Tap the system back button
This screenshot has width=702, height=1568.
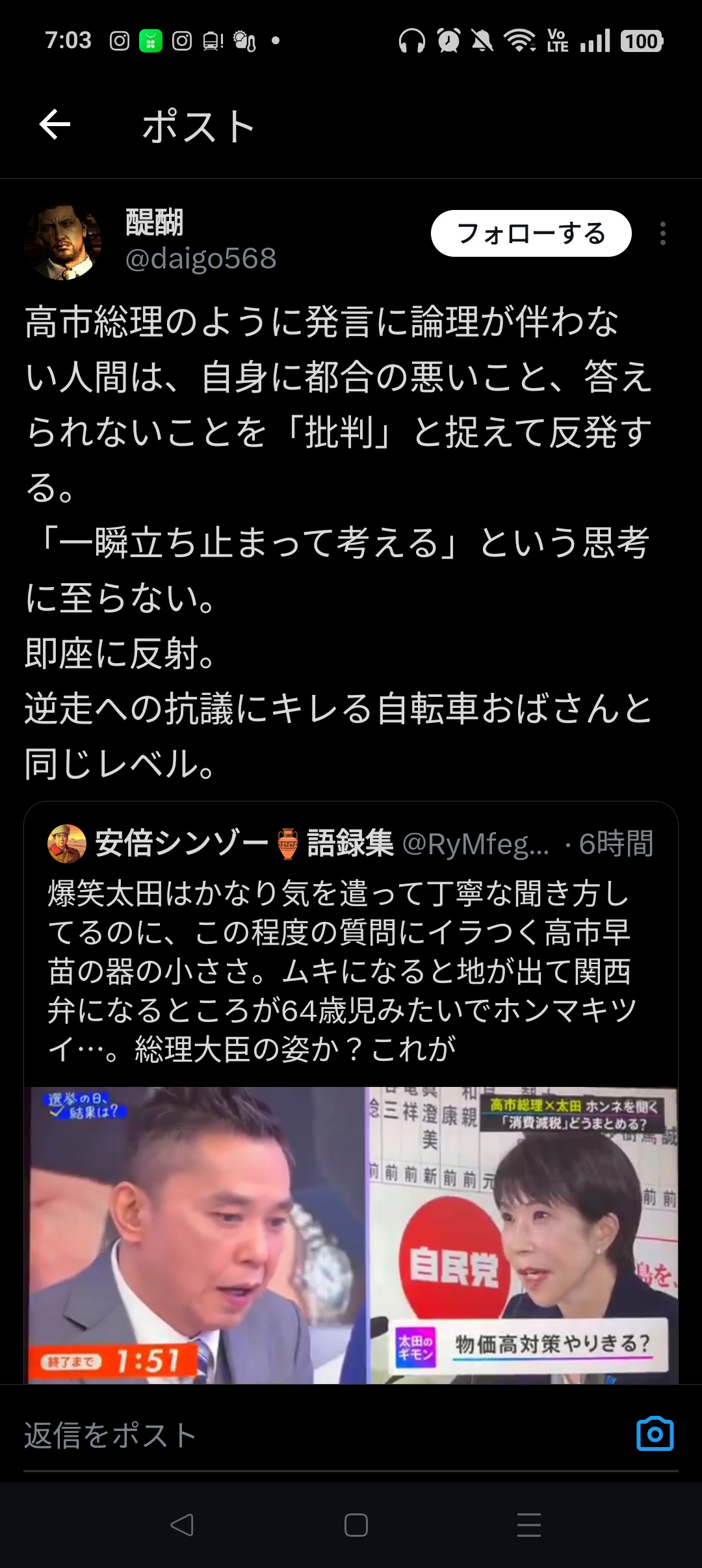coord(182,1525)
